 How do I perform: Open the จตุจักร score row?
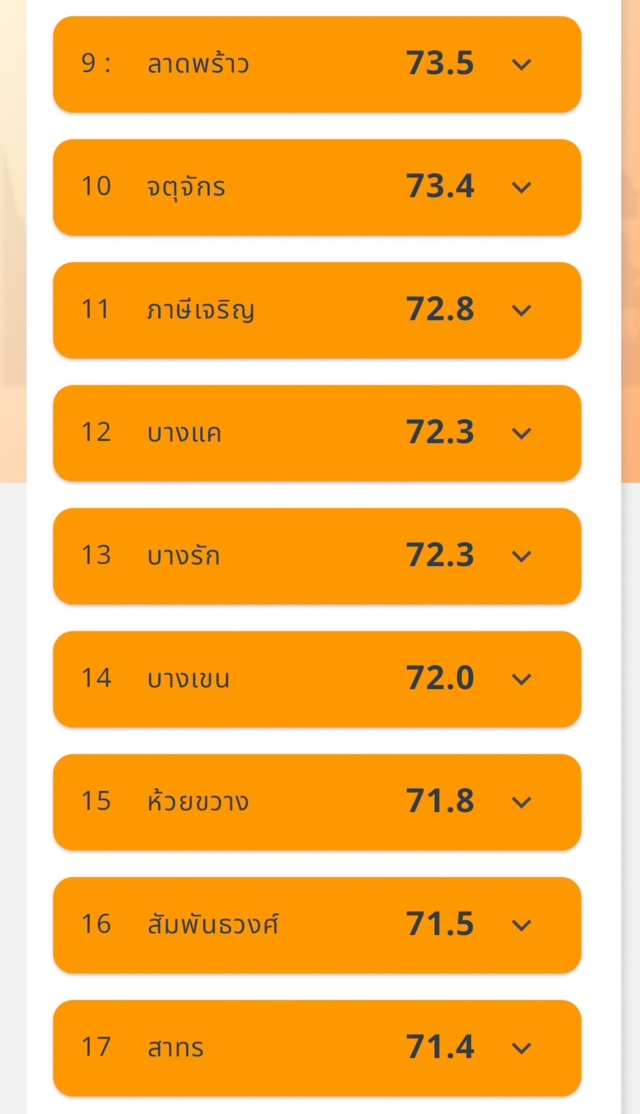pyautogui.click(x=521, y=187)
